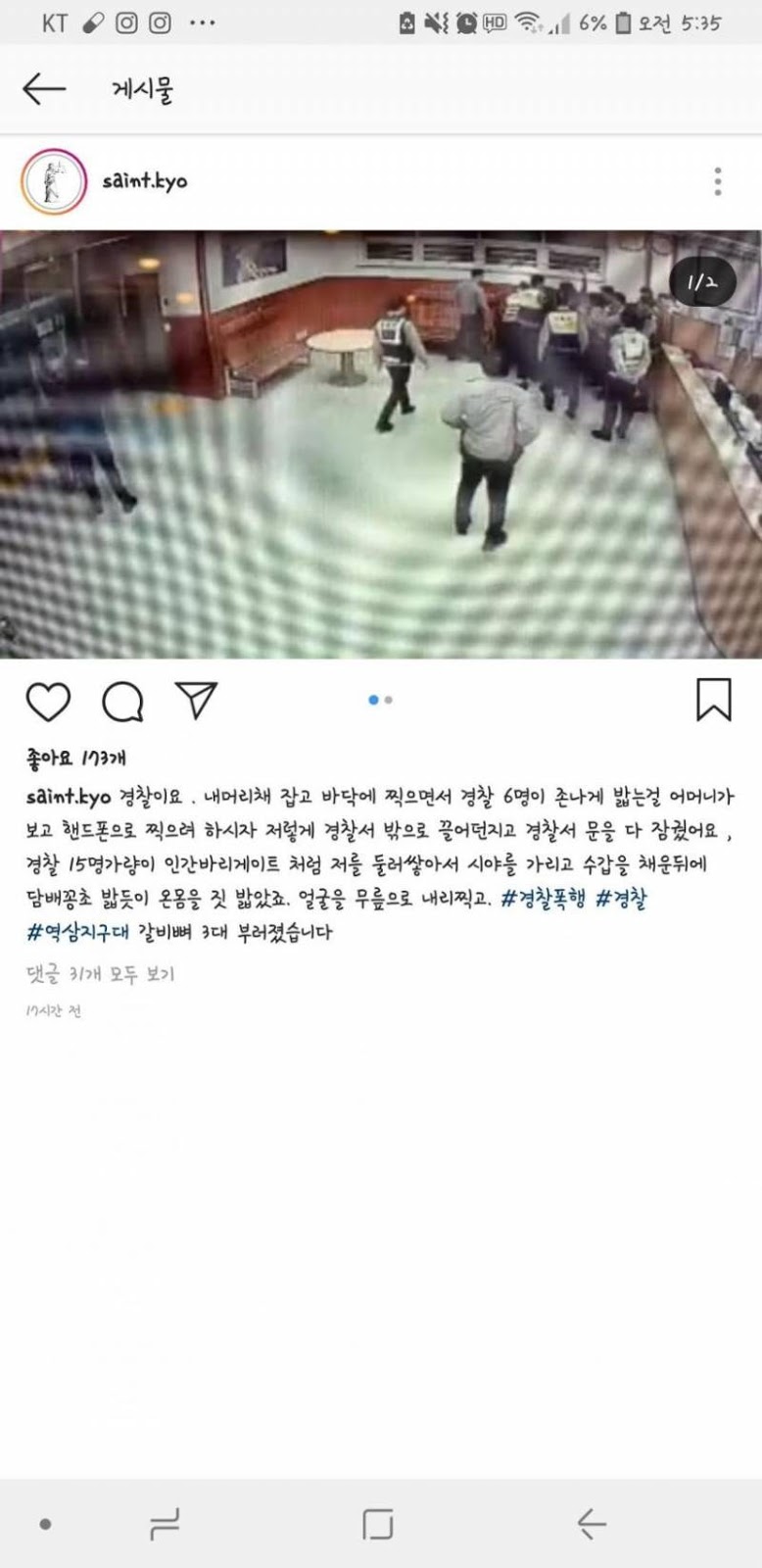Open the post overflow menu
This screenshot has height=1568, width=762.
tap(718, 181)
